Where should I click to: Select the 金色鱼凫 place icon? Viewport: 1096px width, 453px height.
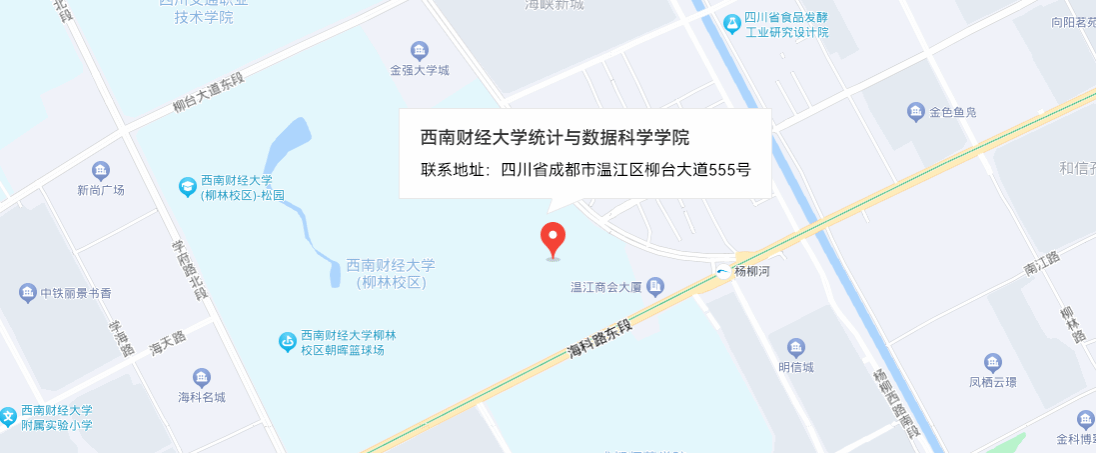tap(915, 112)
